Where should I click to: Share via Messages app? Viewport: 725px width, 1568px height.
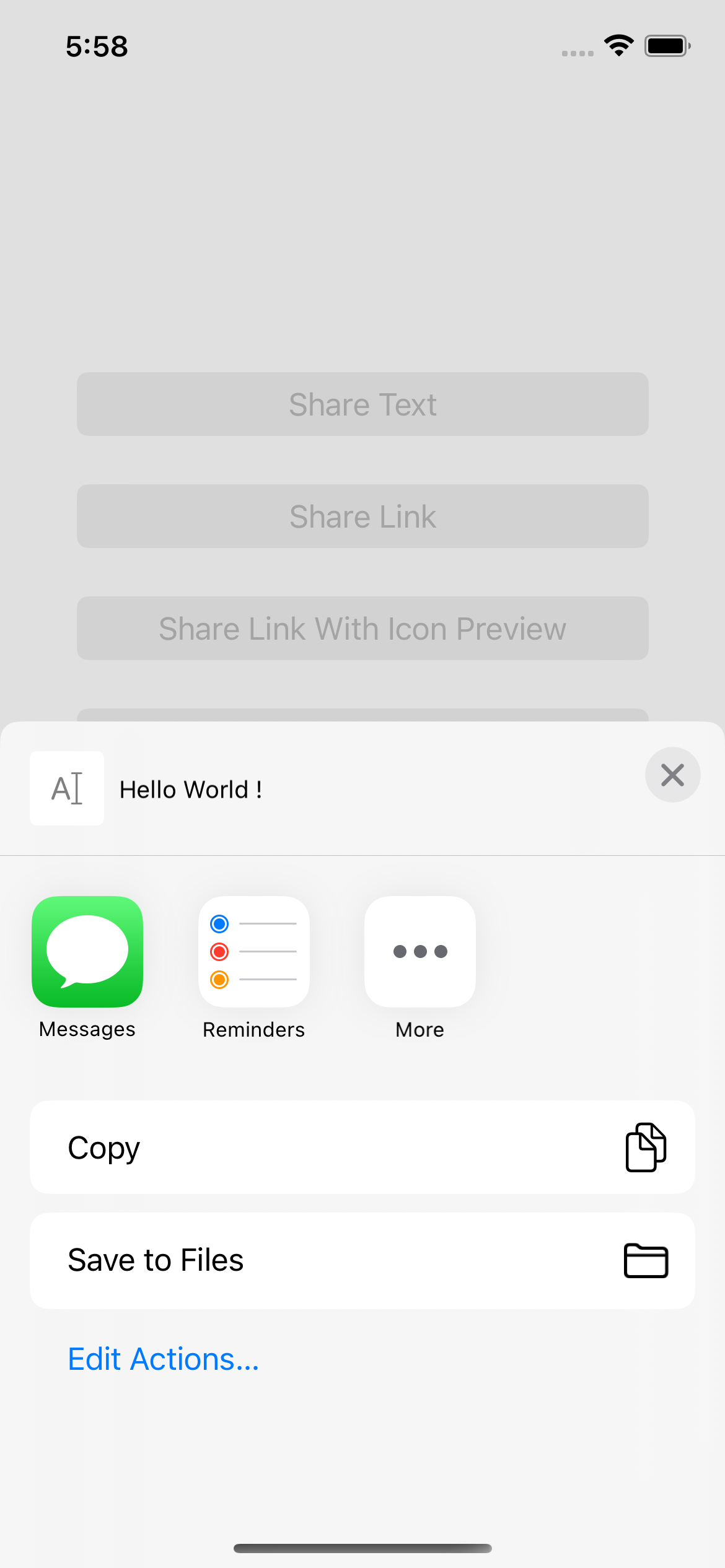point(87,952)
